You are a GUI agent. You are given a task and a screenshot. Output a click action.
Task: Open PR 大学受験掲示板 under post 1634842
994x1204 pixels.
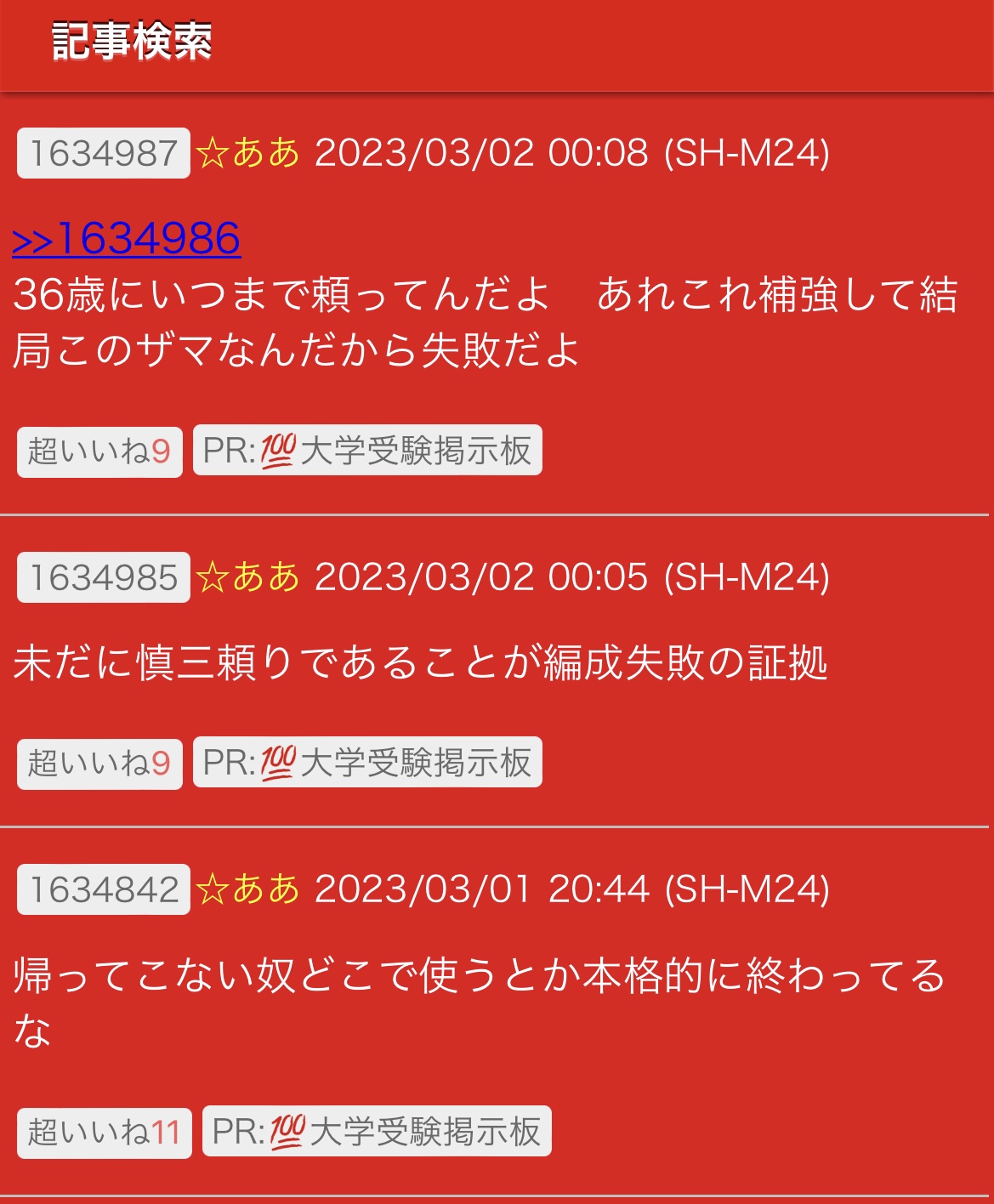[377, 1132]
